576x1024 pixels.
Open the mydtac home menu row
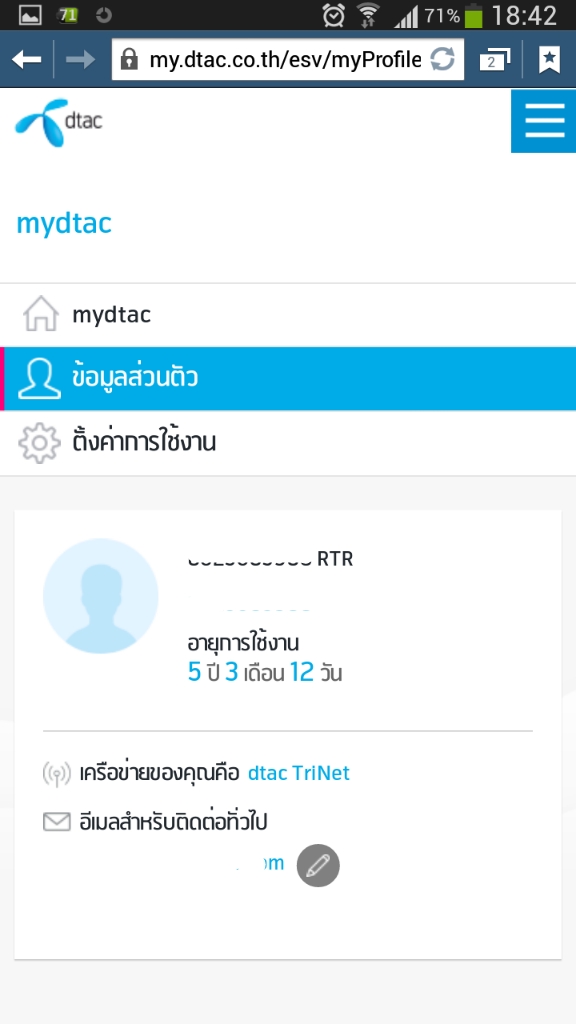click(288, 315)
